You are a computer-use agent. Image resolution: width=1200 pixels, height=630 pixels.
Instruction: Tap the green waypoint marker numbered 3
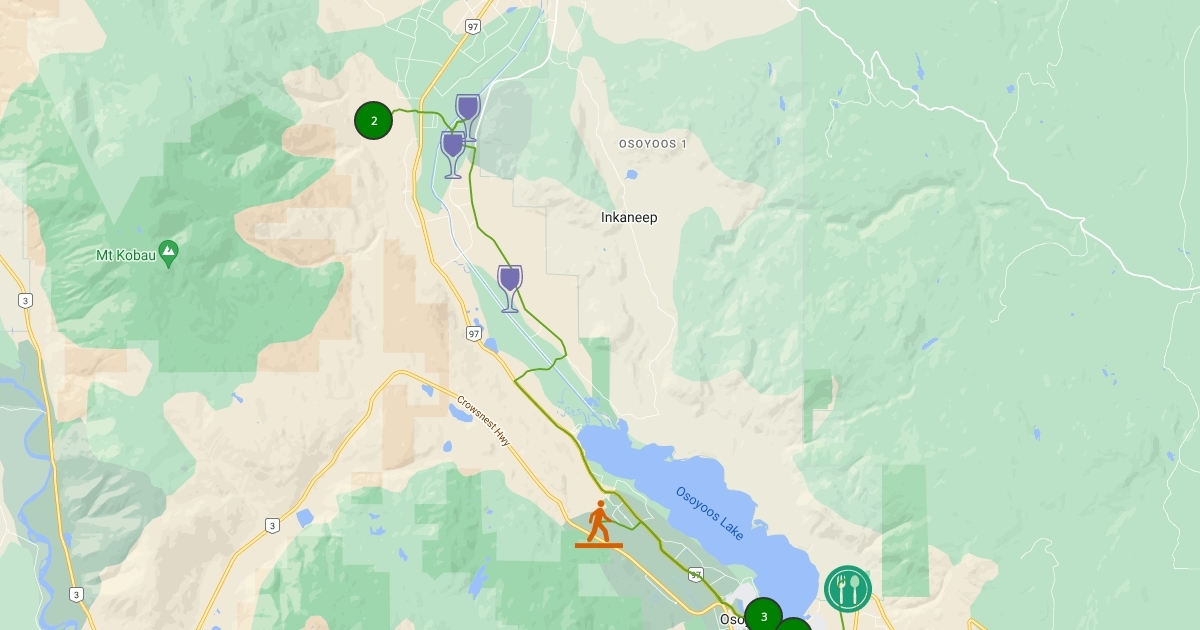point(763,615)
